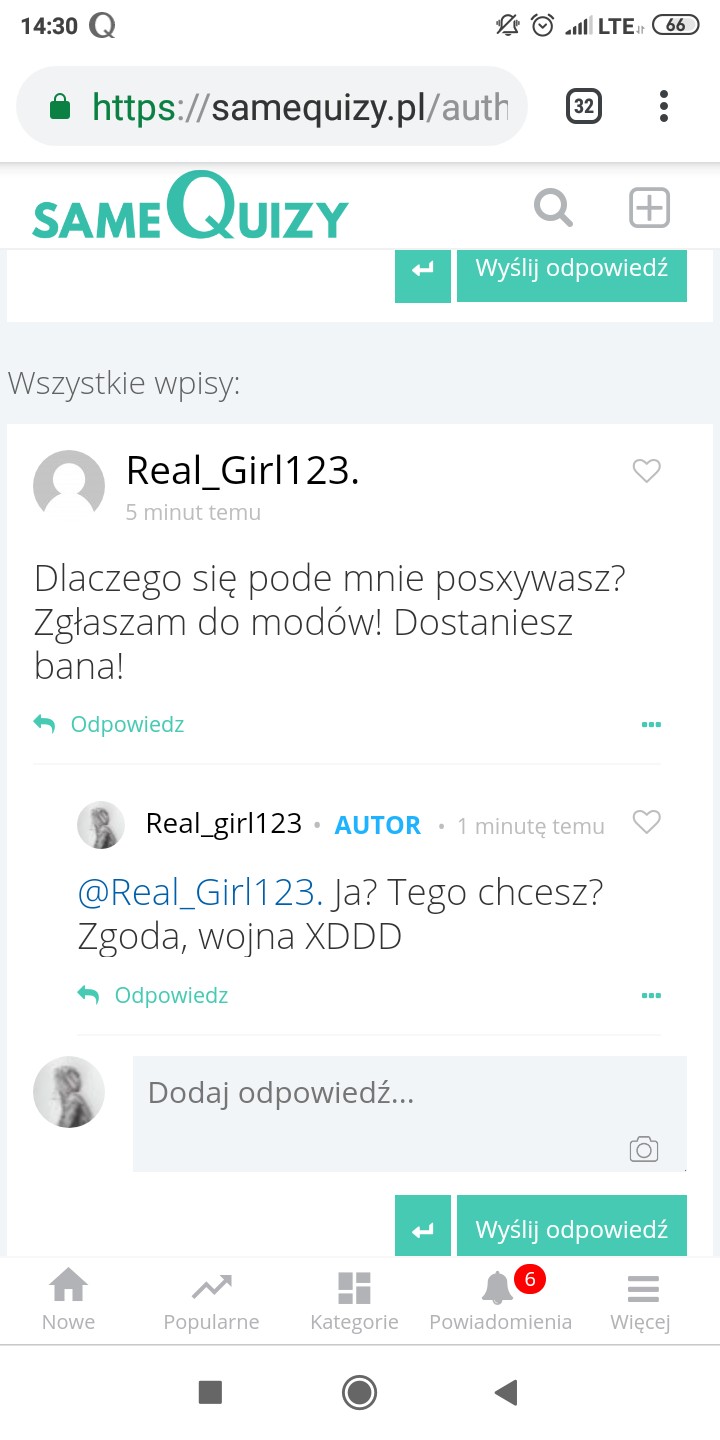Tap the @Real_Girl123. mention link

tap(200, 892)
